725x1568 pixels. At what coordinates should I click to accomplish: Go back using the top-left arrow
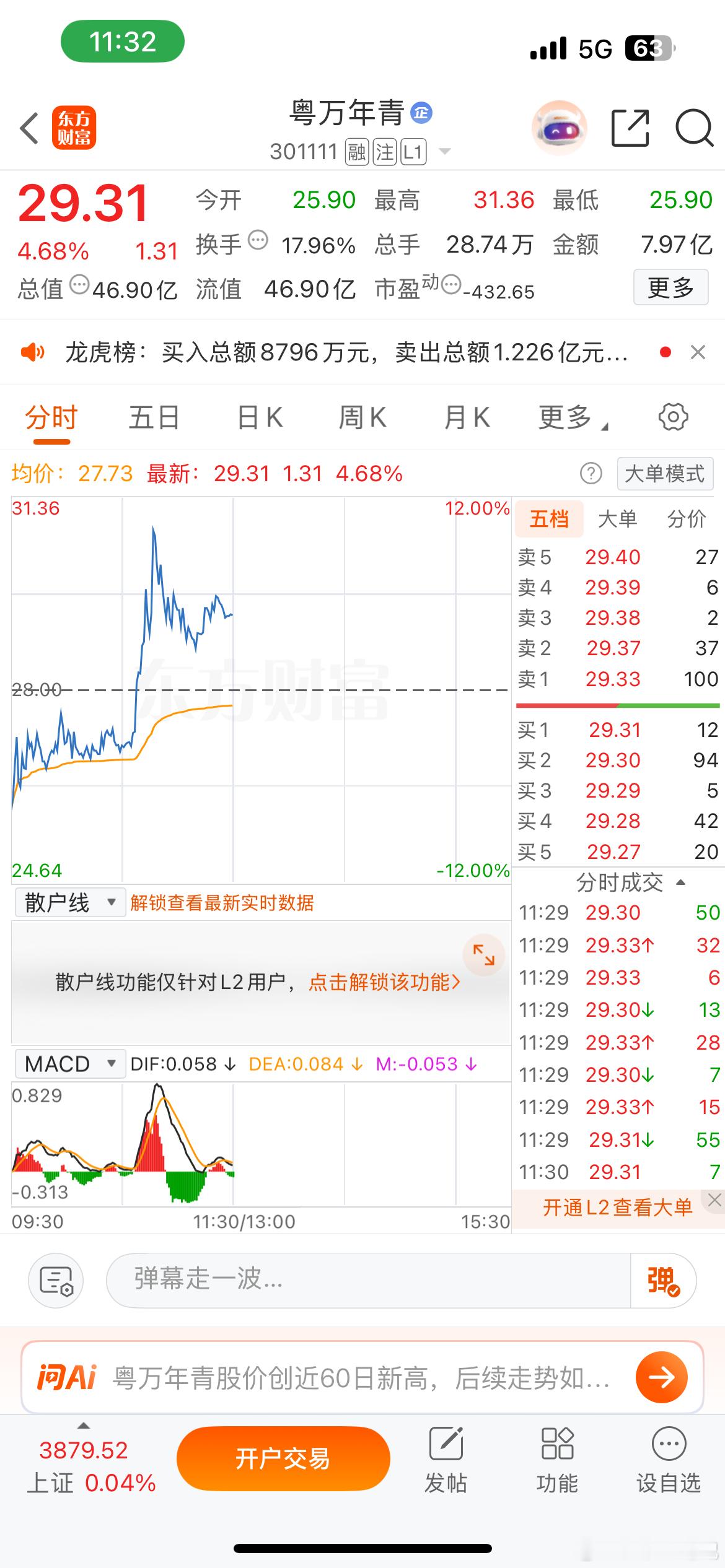tap(29, 128)
